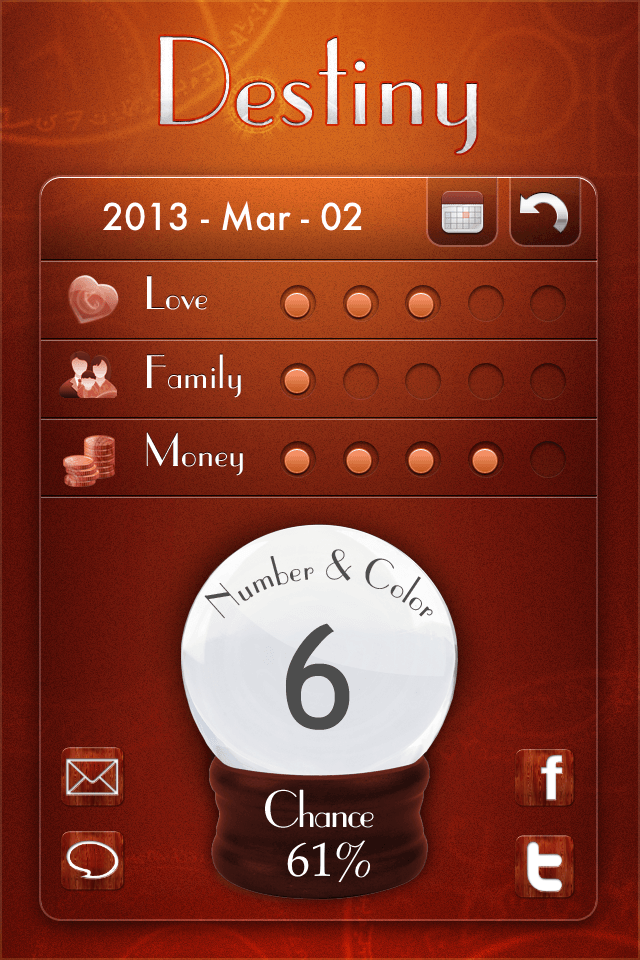Send the result via message bubble
Screen dimensions: 640x960
pos(92,861)
